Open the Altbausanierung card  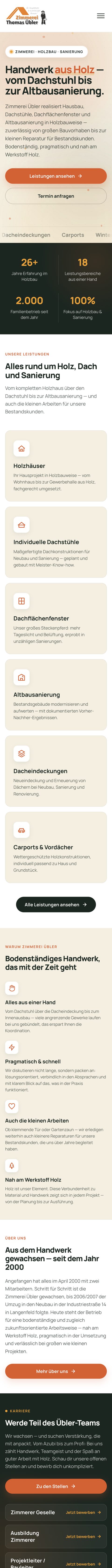click(56, 695)
